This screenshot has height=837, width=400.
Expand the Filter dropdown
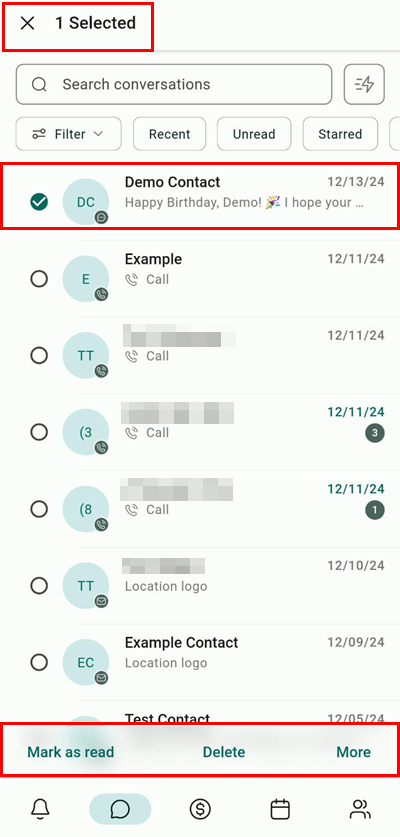pos(69,134)
